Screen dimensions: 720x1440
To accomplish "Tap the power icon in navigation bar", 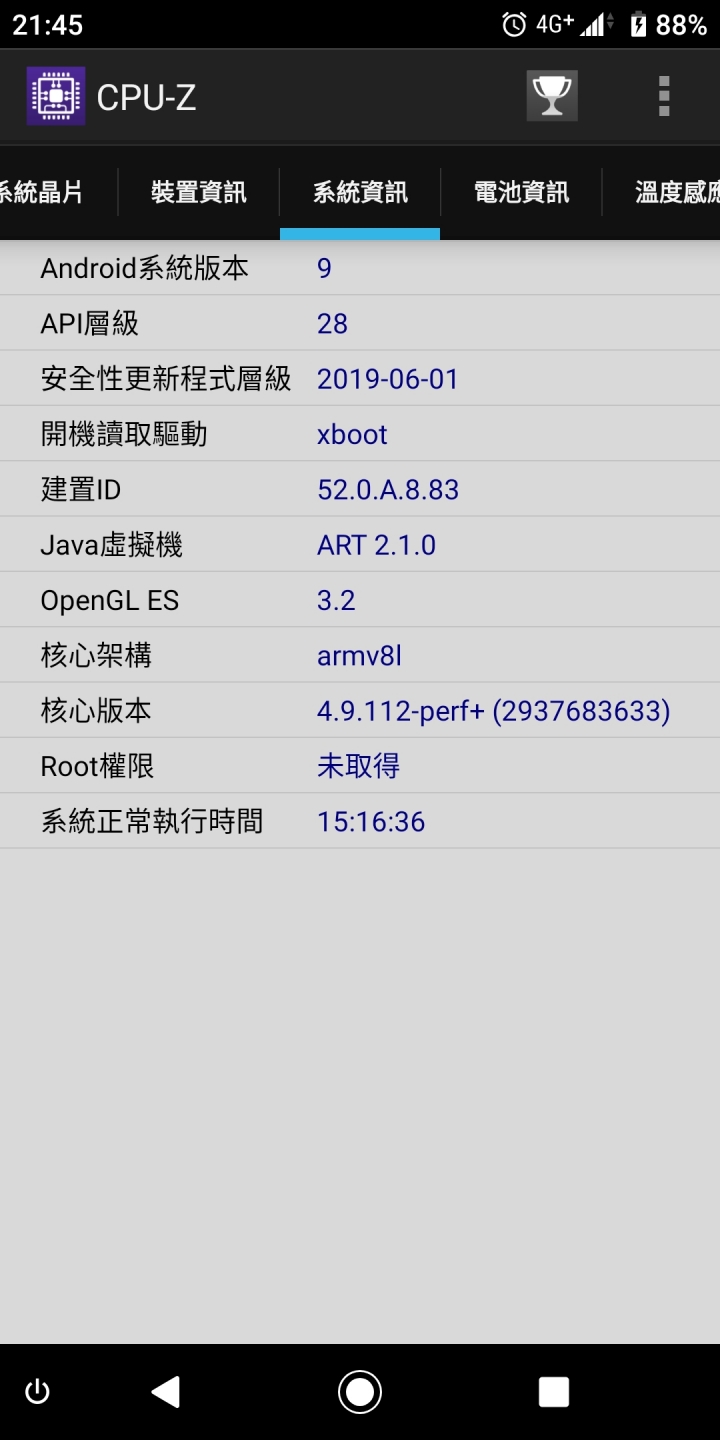I will pyautogui.click(x=37, y=1392).
